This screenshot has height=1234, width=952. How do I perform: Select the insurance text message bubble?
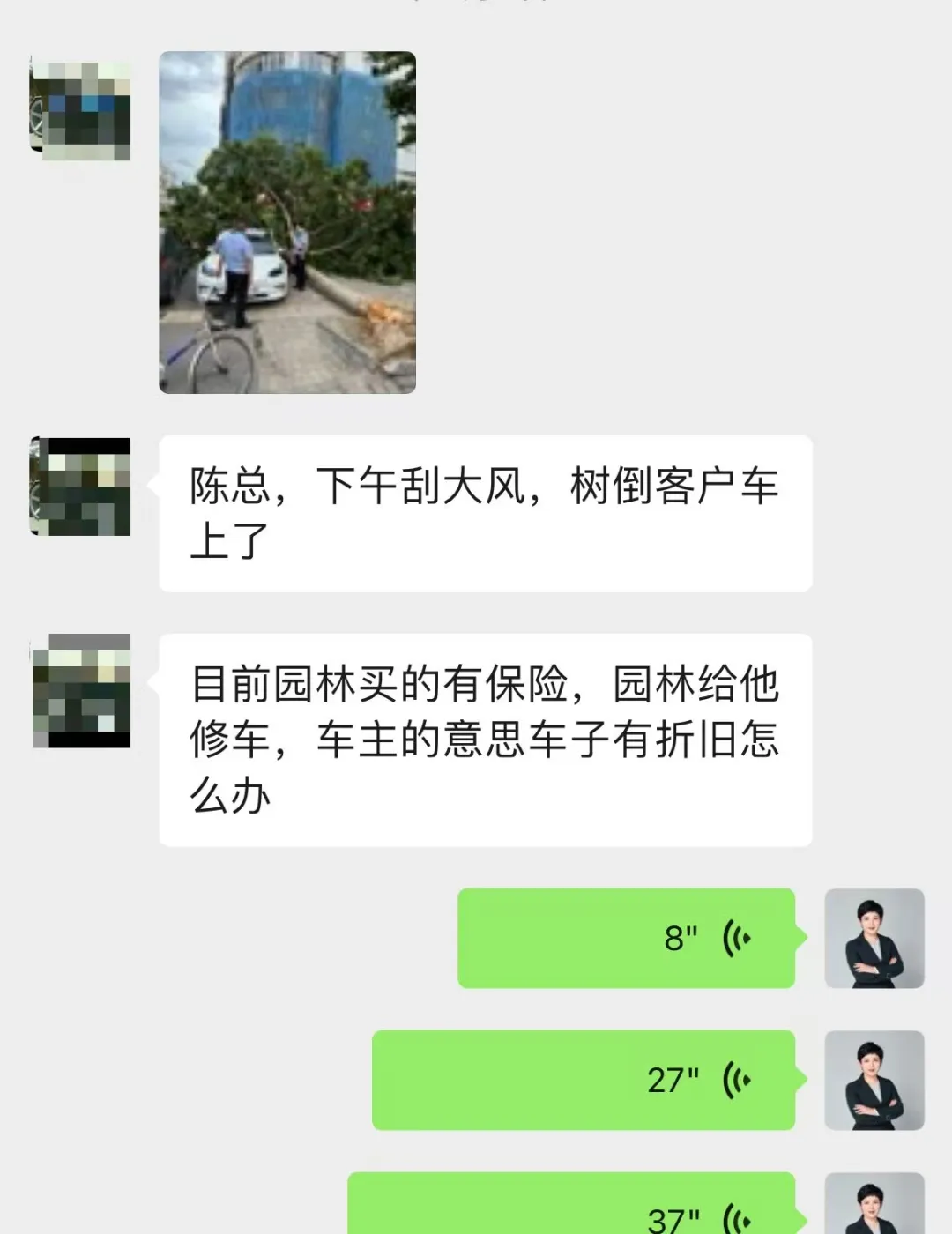click(485, 739)
